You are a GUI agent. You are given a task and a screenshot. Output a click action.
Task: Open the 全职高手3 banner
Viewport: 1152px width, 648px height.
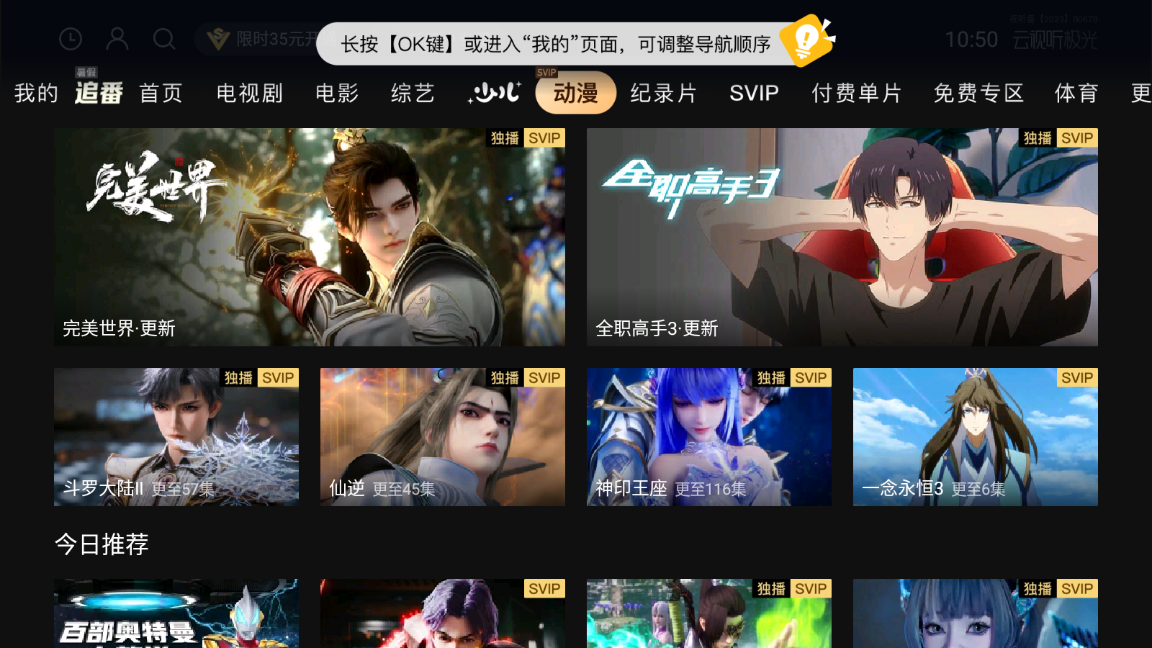click(842, 237)
